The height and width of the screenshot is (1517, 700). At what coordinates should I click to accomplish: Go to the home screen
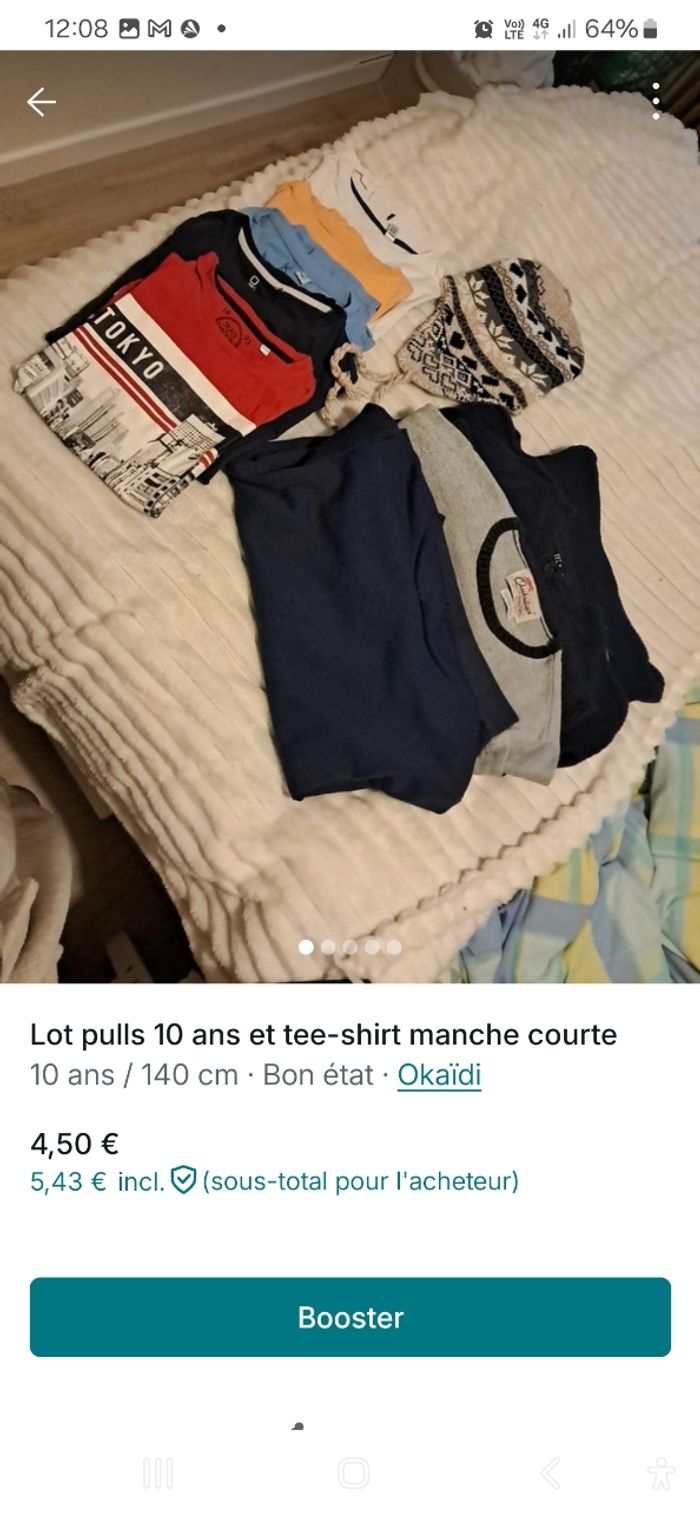click(x=353, y=1472)
